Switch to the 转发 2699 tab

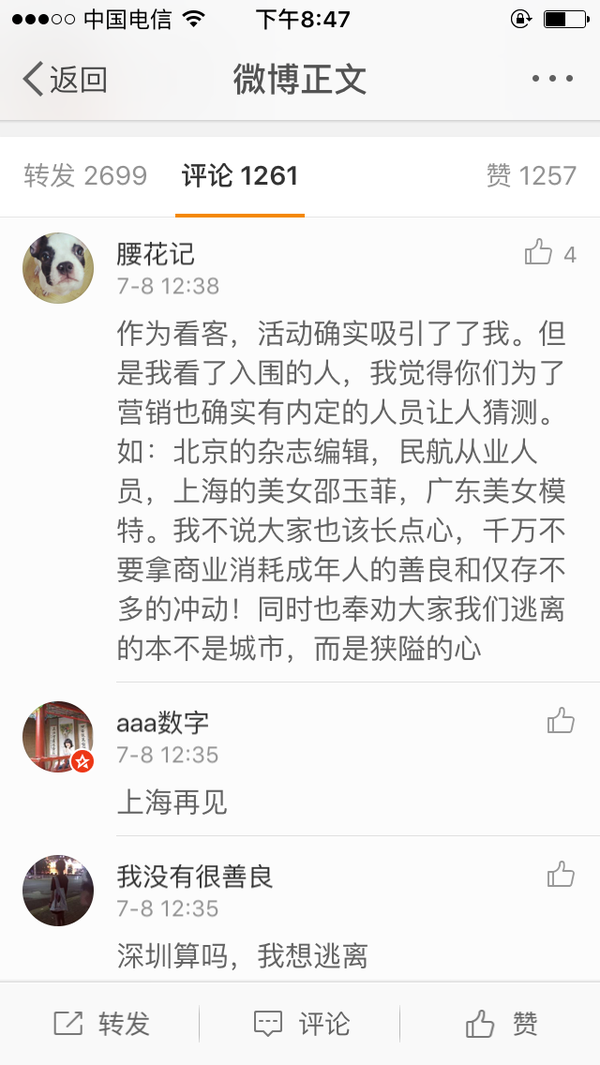pos(85,175)
